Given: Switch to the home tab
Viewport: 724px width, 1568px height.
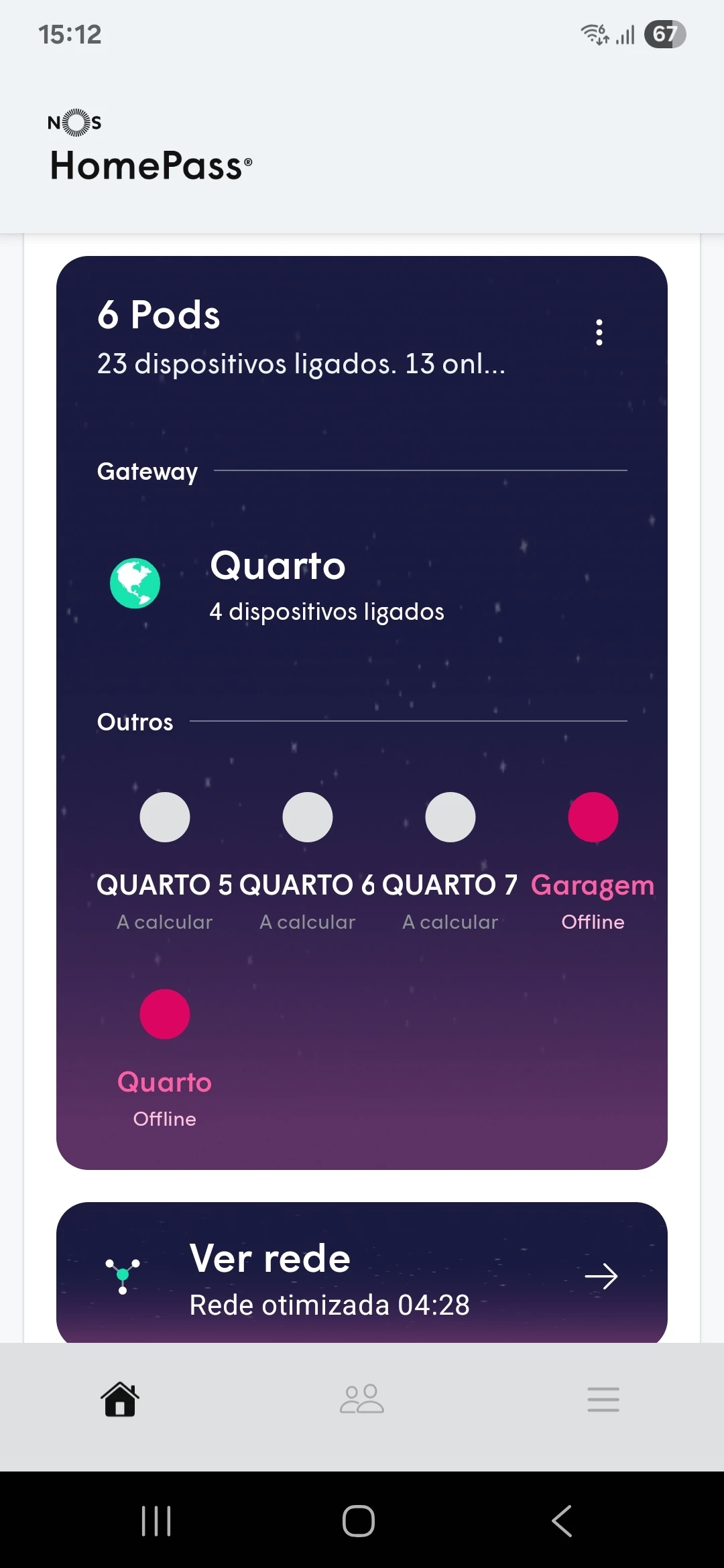Looking at the screenshot, I should click(121, 1399).
